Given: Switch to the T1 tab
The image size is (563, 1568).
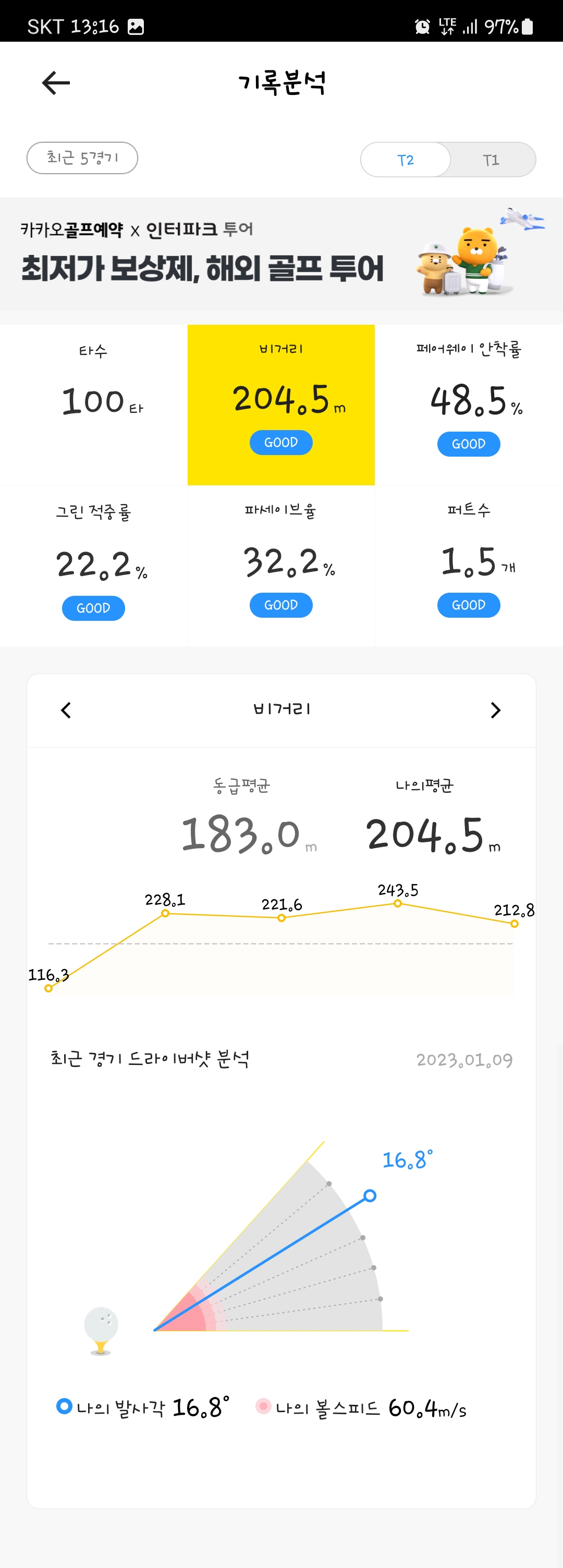Looking at the screenshot, I should (491, 160).
